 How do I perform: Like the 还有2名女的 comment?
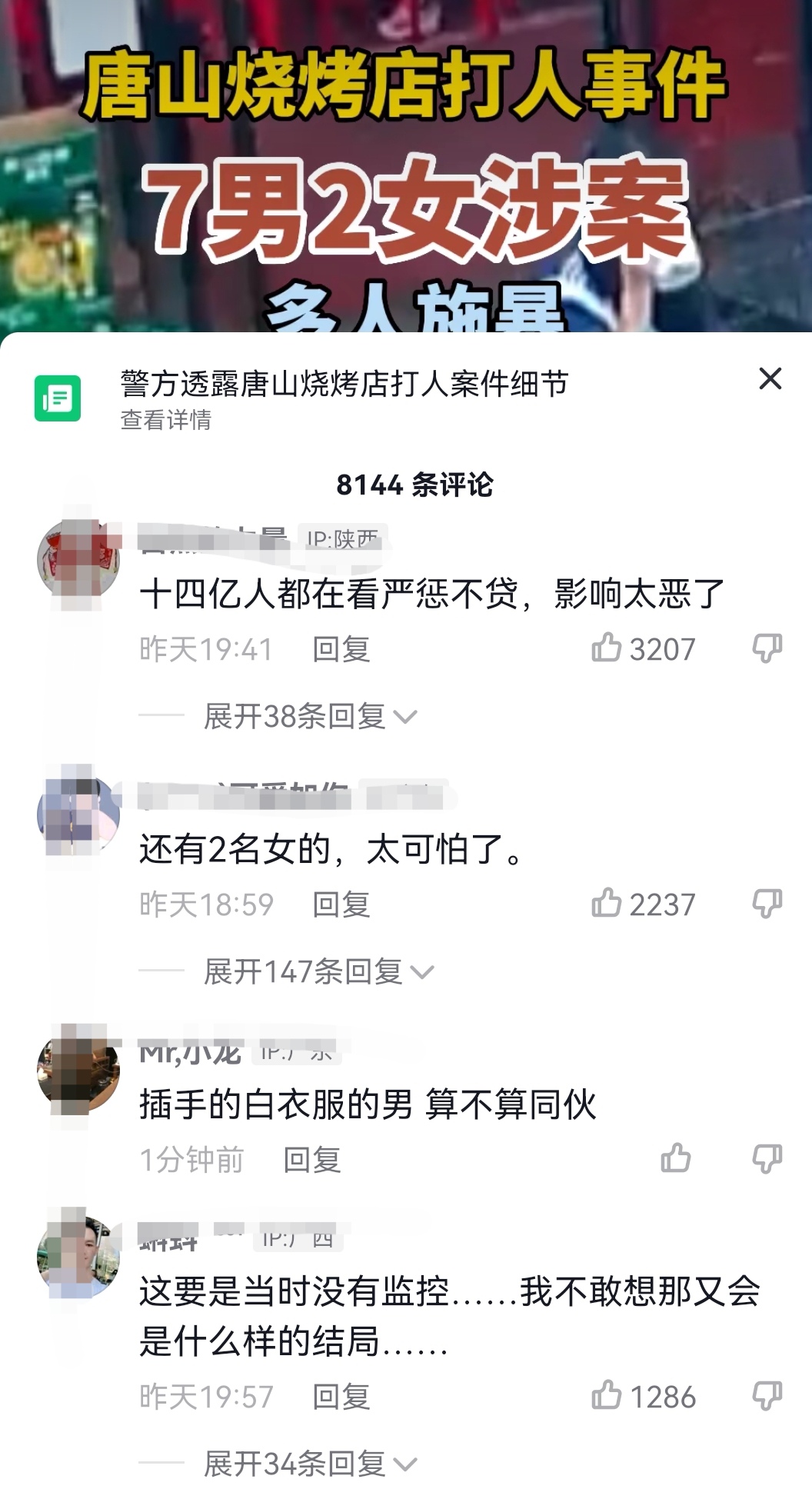click(607, 904)
